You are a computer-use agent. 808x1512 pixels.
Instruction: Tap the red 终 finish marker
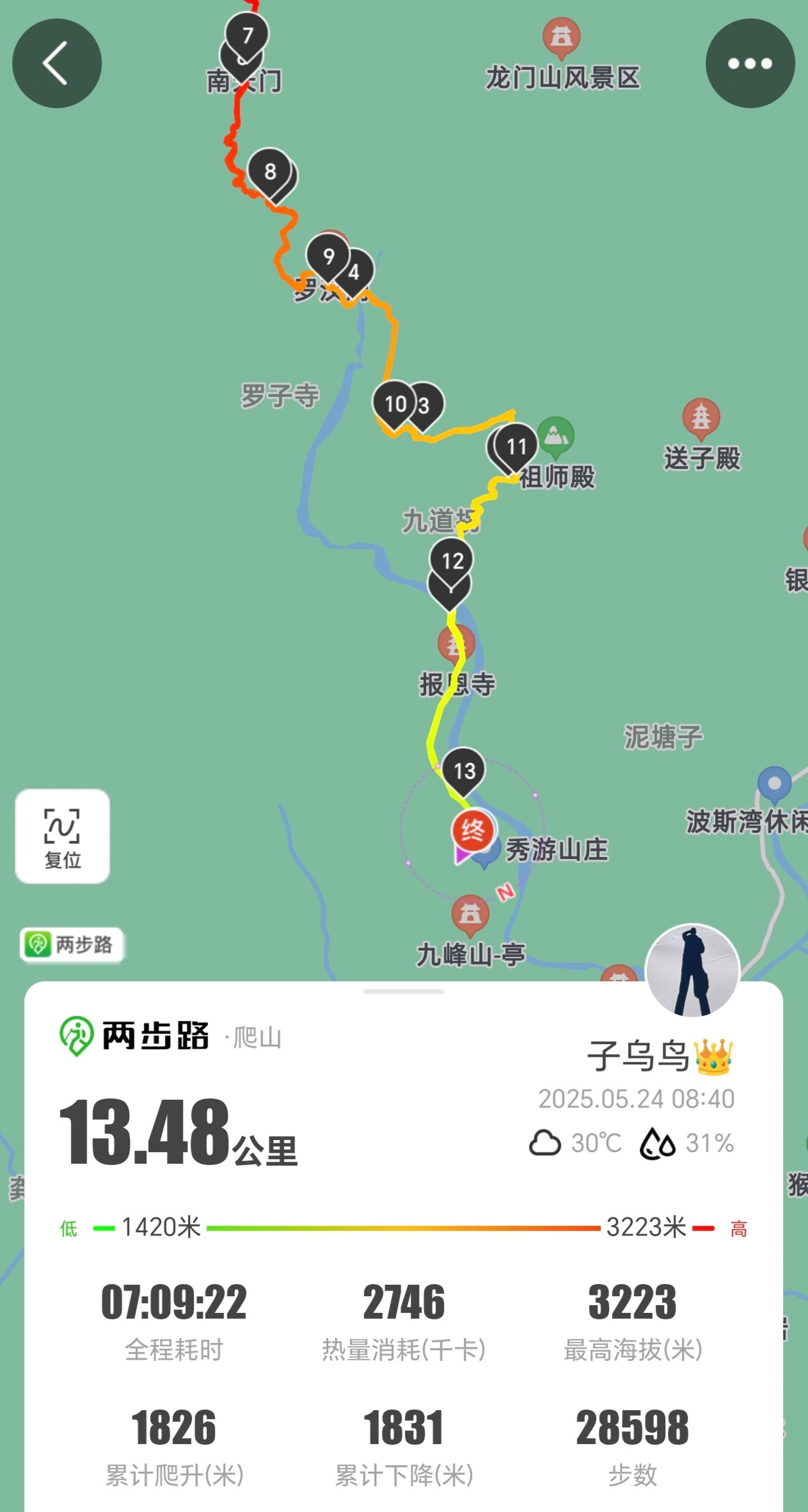point(472,830)
